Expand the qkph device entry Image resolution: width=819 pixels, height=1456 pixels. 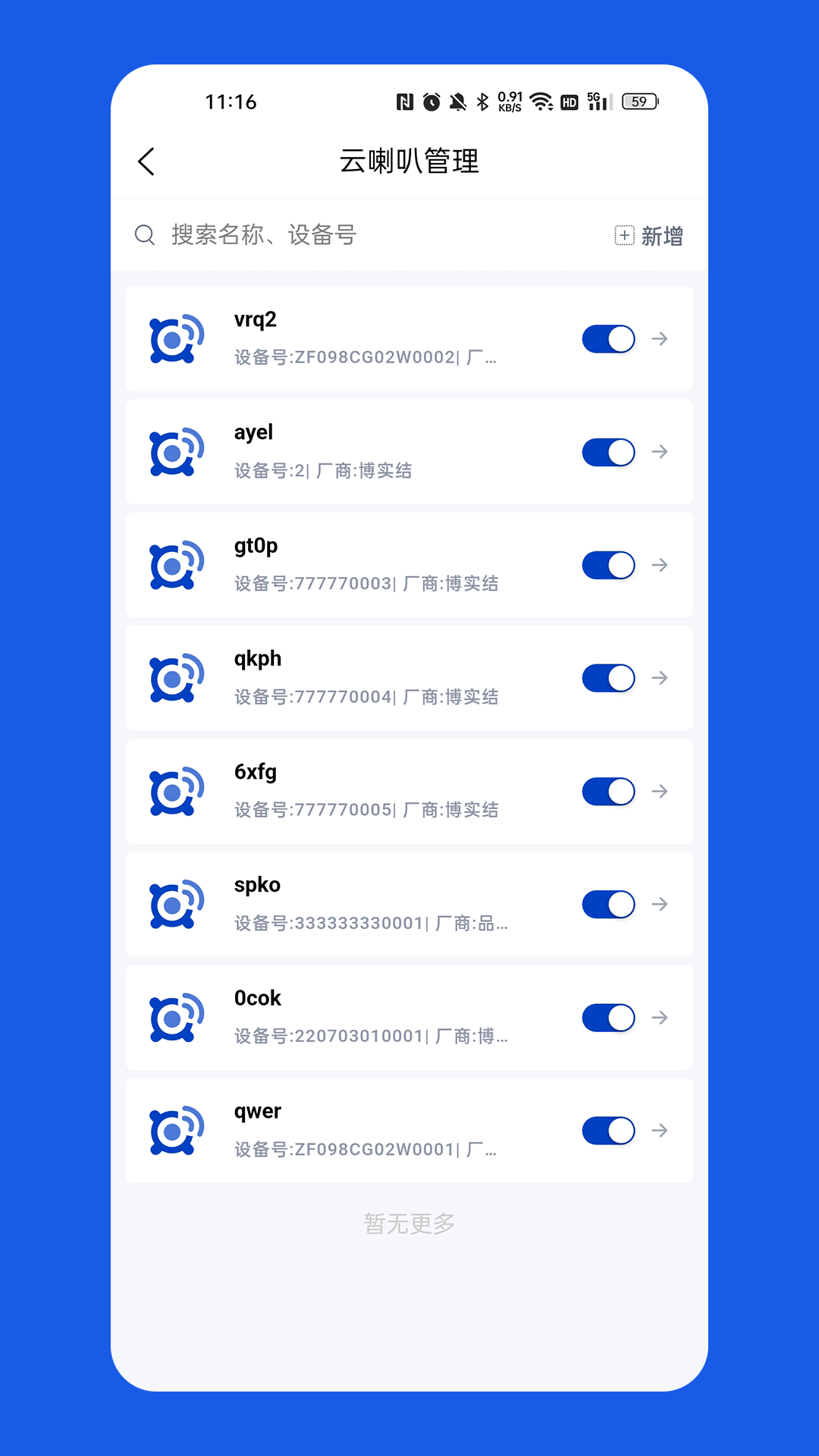point(661,678)
